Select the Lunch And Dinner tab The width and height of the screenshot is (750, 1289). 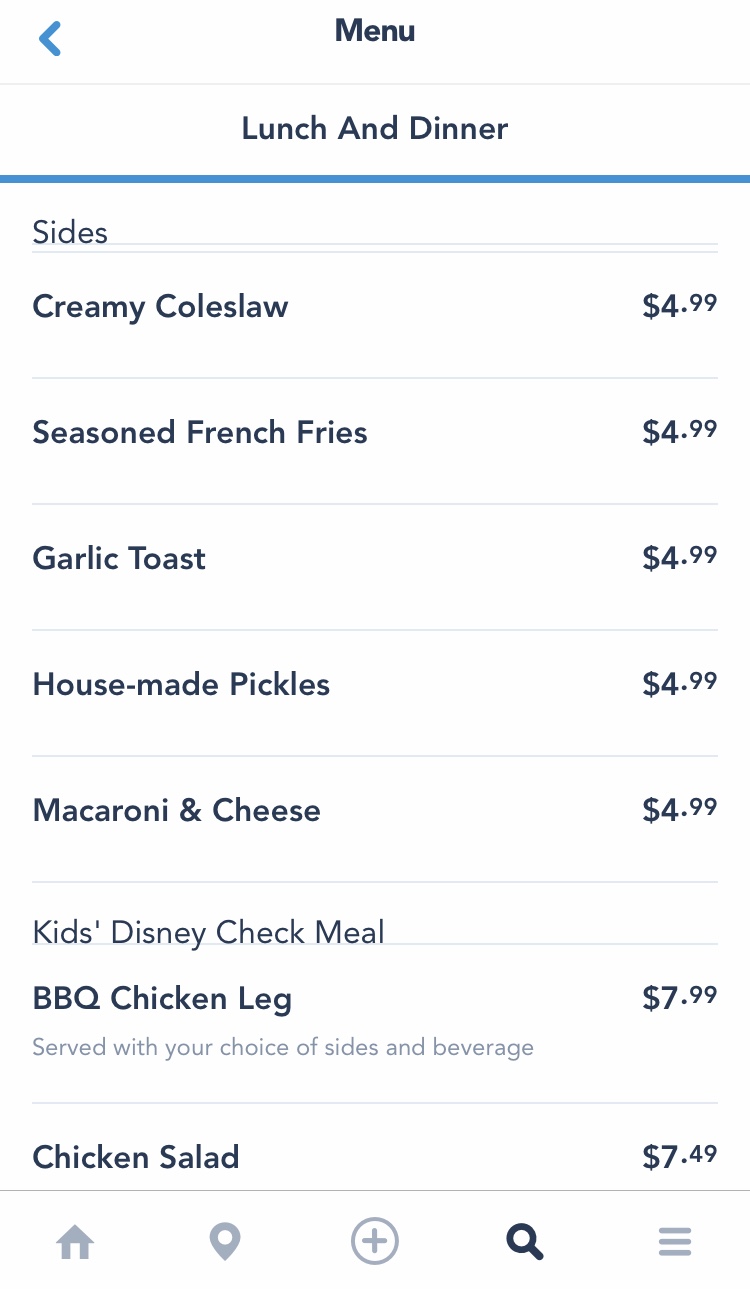[375, 130]
